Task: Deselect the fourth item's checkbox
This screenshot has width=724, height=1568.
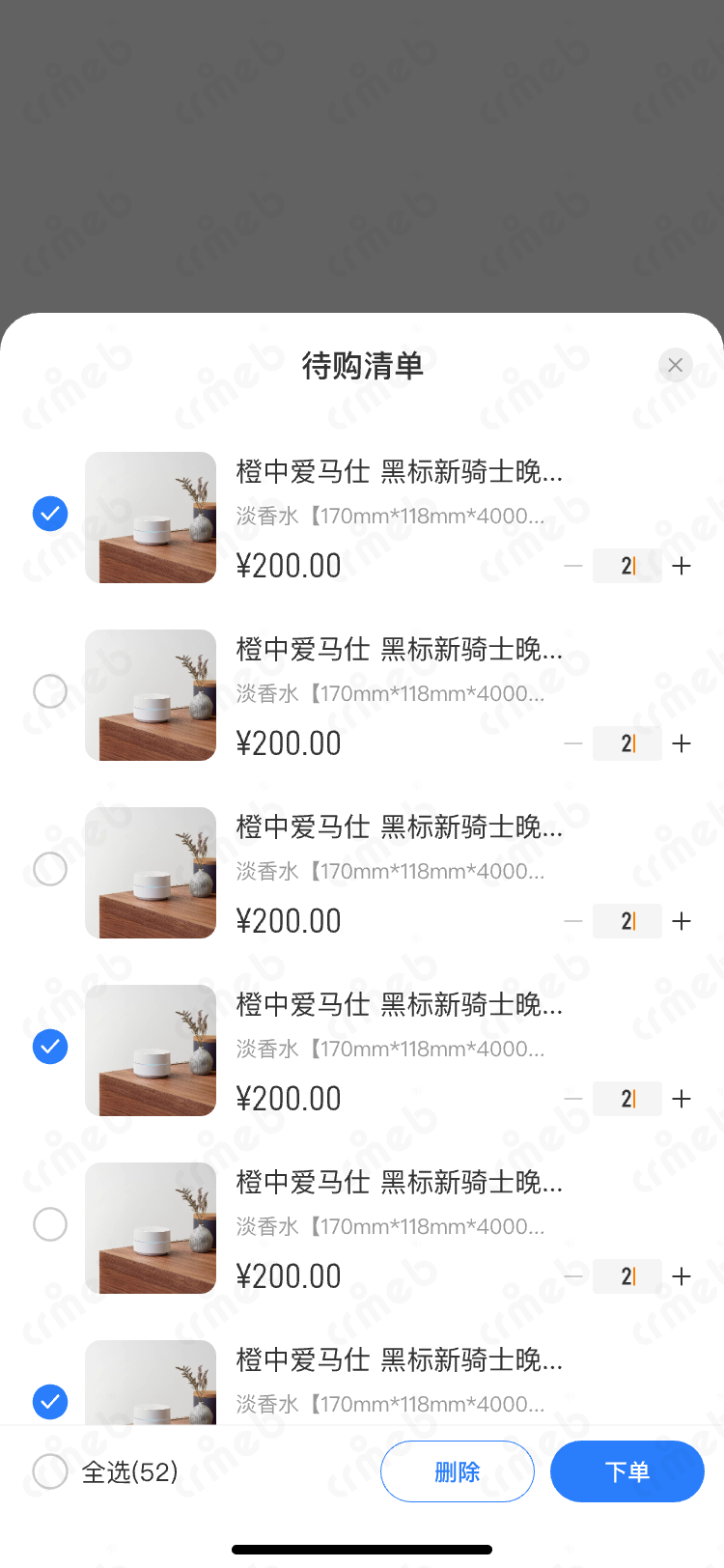Action: pos(50,1047)
